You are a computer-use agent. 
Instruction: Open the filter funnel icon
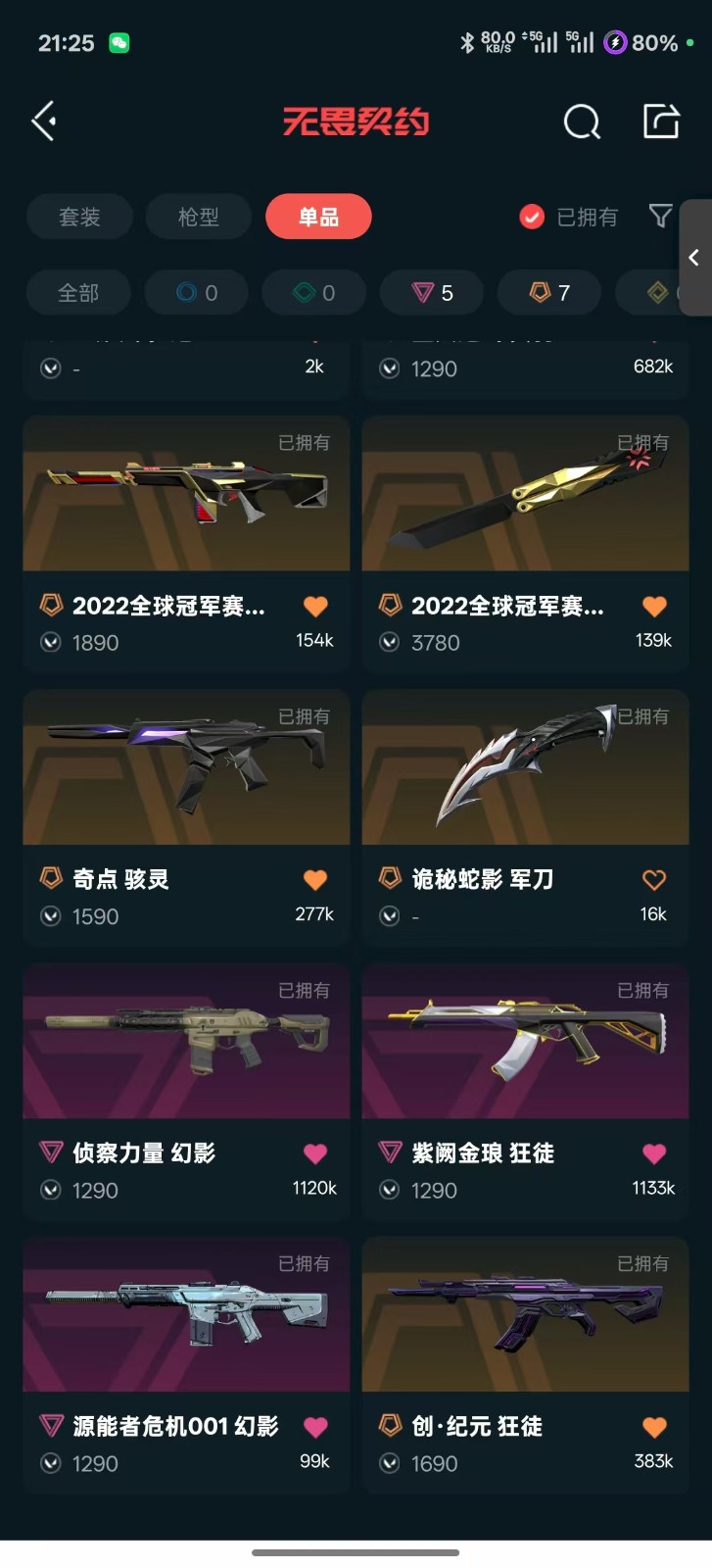pos(661,216)
